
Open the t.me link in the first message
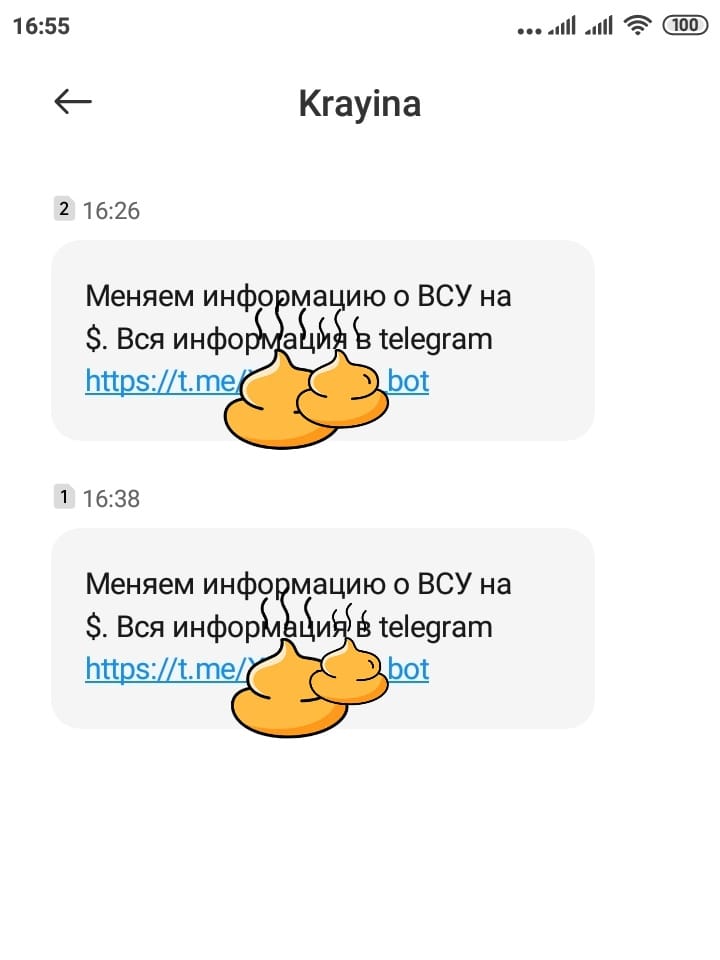coord(150,381)
